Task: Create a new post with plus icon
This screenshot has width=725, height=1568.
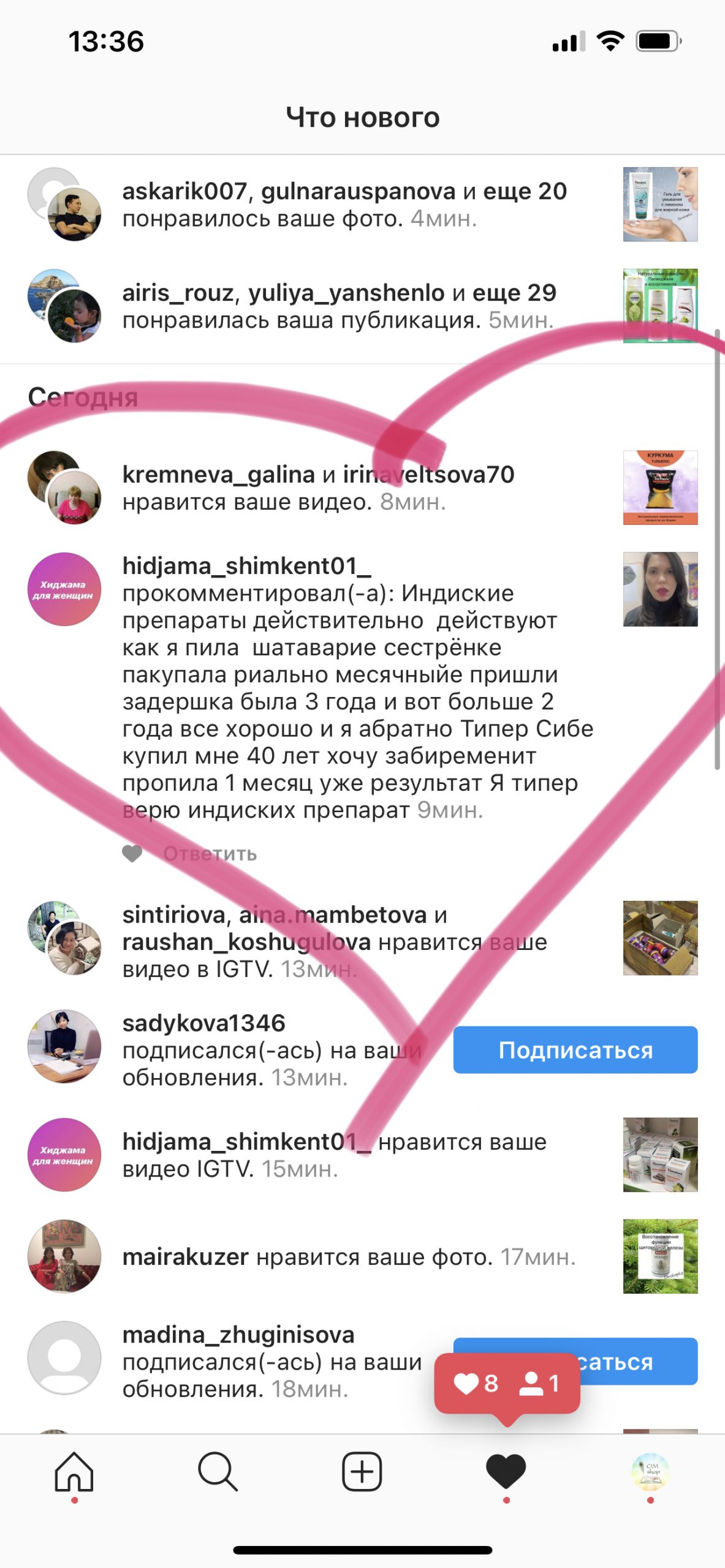Action: coord(362,1471)
